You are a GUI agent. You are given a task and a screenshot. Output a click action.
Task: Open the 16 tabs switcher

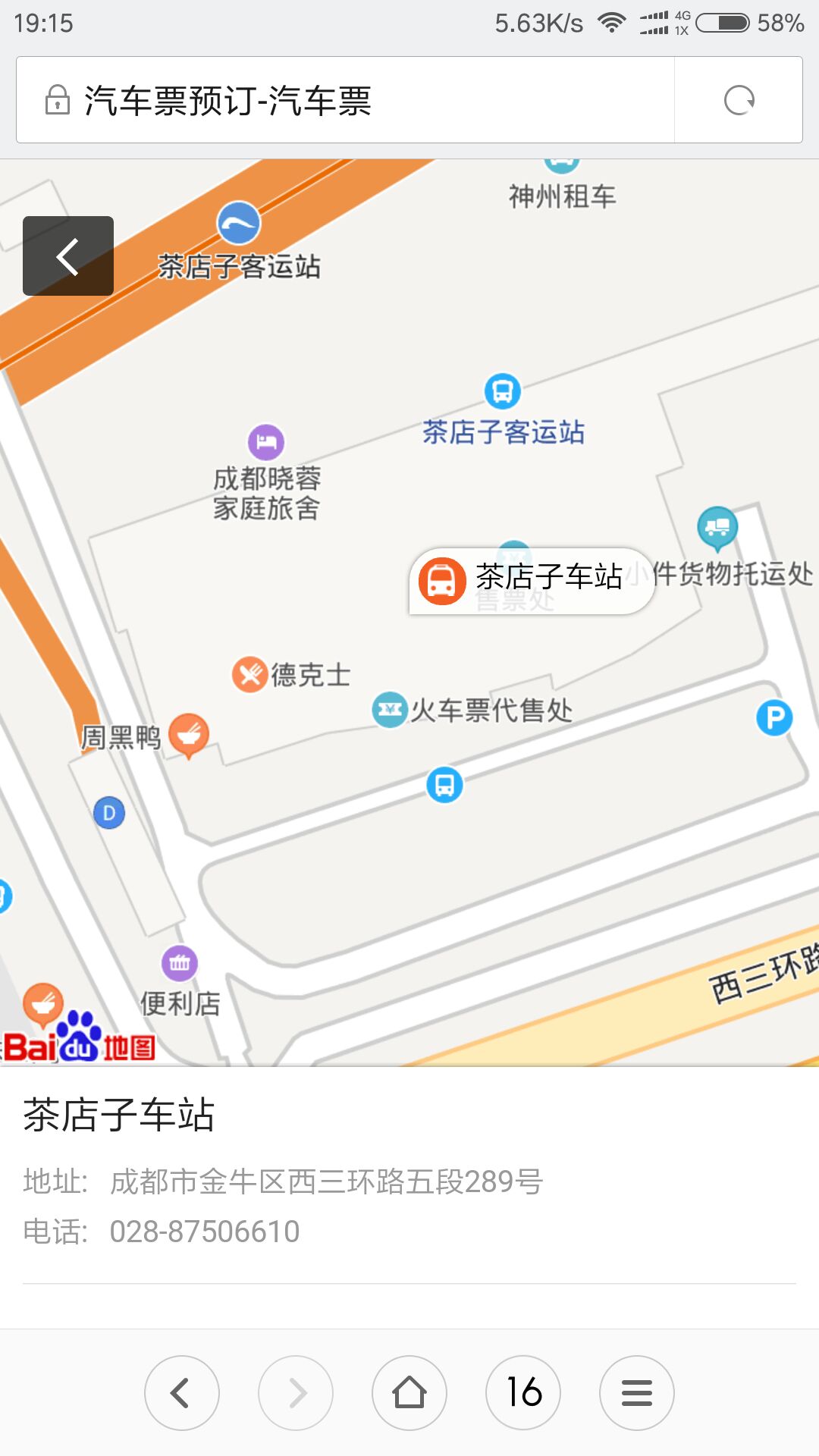(x=523, y=1393)
